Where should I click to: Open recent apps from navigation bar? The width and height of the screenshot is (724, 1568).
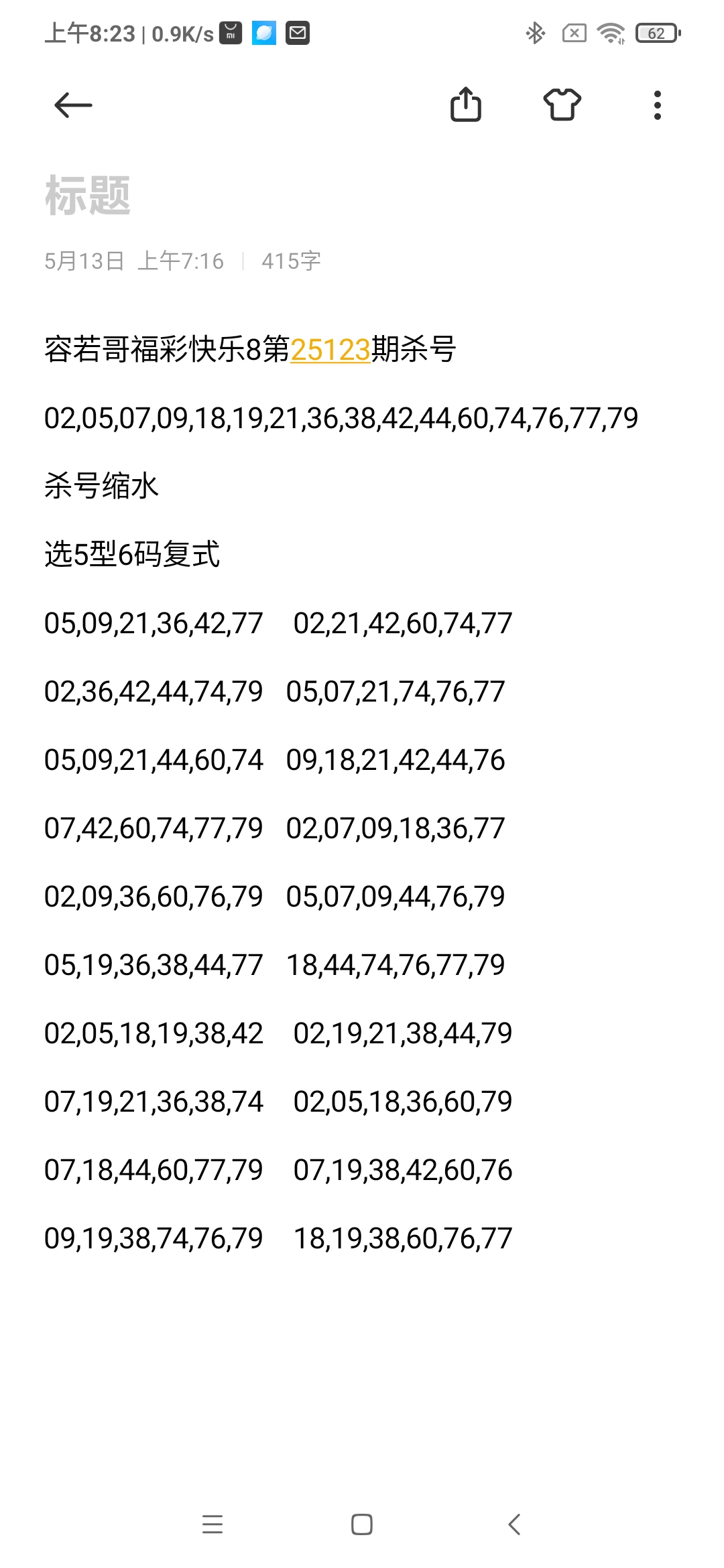click(x=213, y=1524)
